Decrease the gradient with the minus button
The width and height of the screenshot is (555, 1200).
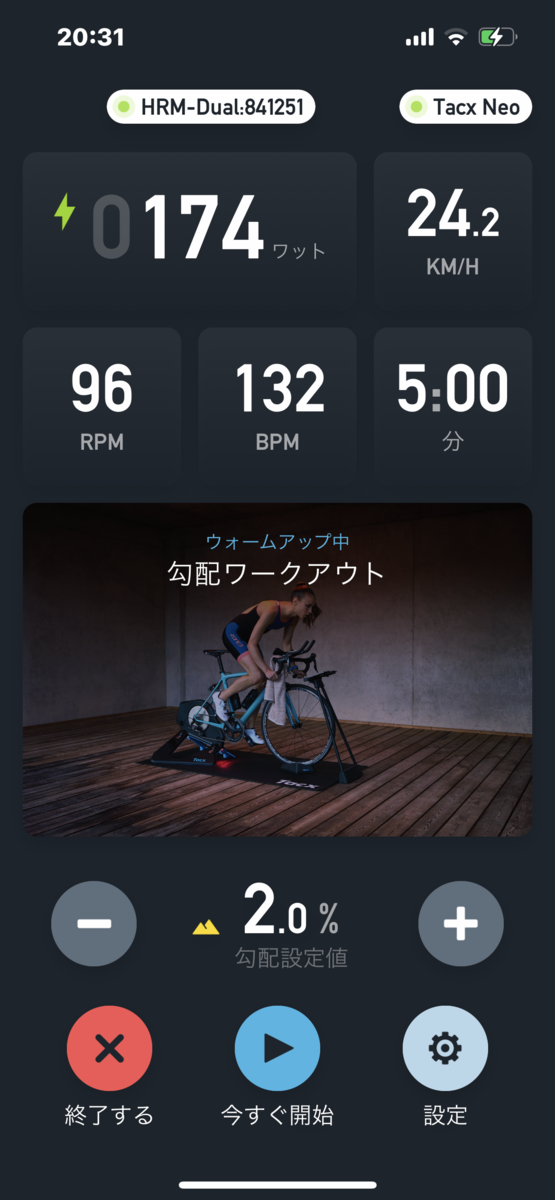click(x=94, y=924)
